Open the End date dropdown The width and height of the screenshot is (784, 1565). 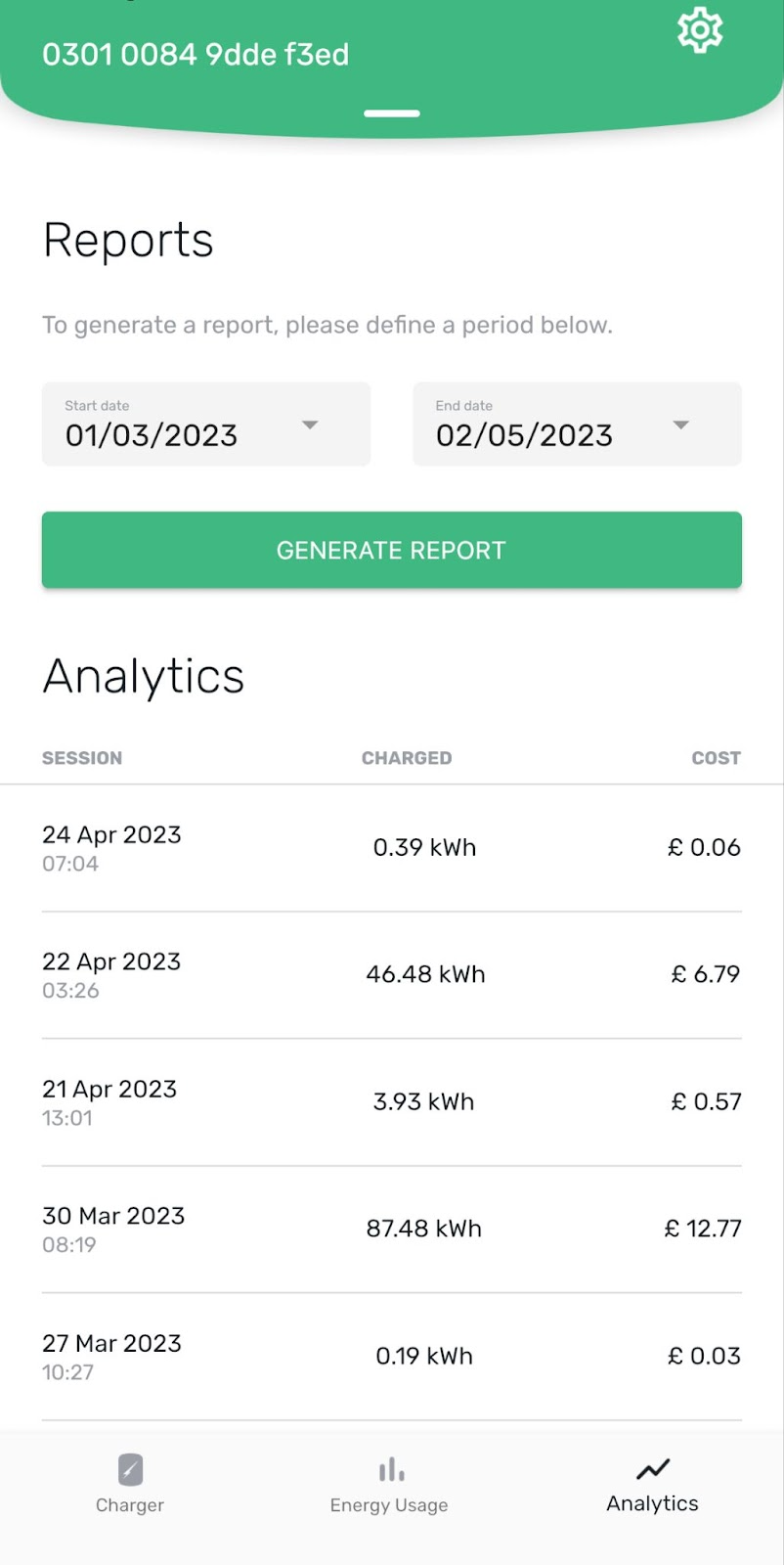577,425
